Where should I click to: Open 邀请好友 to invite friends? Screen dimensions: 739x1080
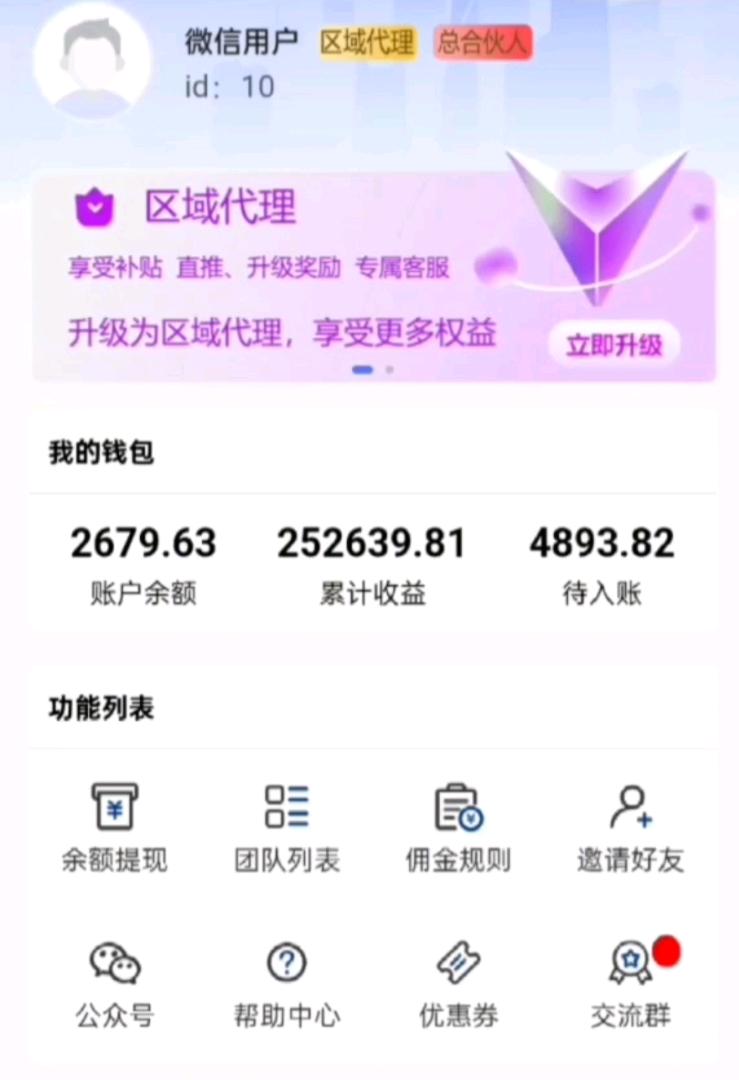(x=630, y=826)
